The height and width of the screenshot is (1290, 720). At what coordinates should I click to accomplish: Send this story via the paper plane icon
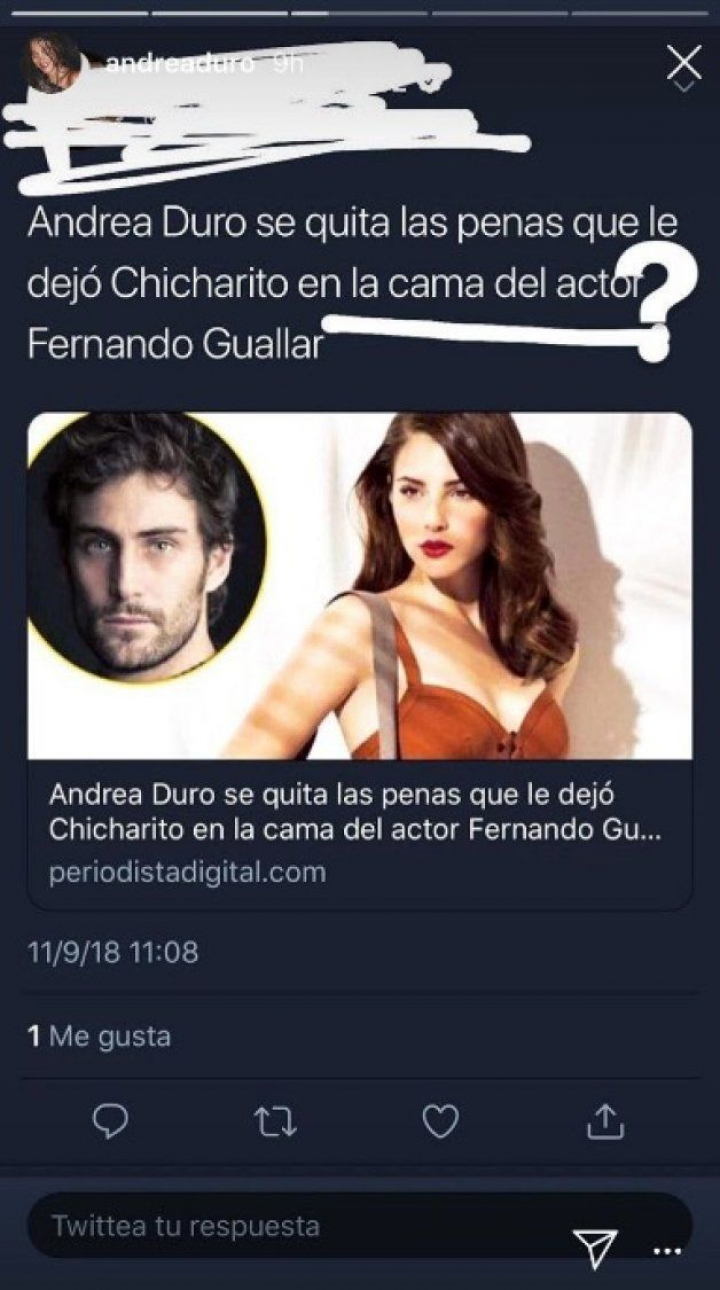coord(595,1247)
